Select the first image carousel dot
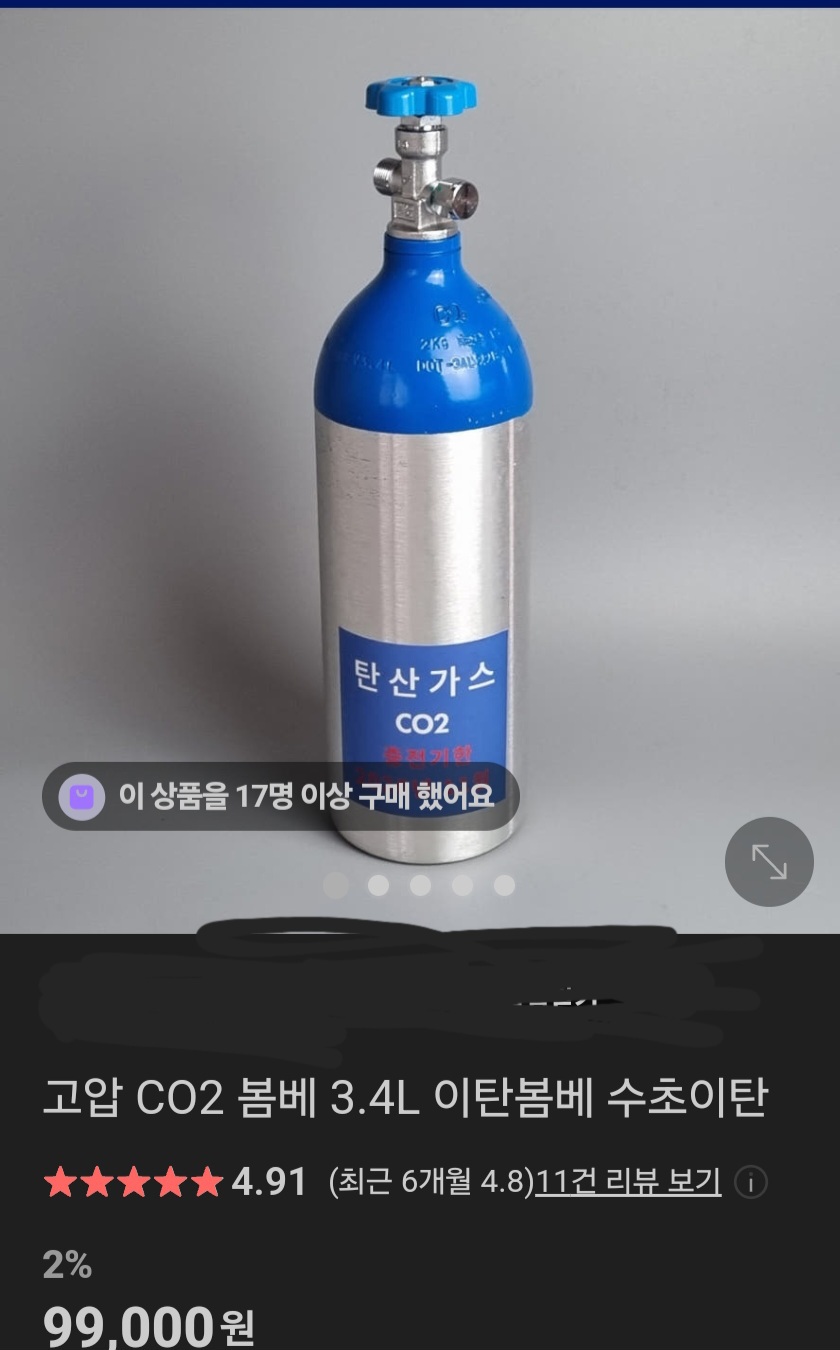 337,885
